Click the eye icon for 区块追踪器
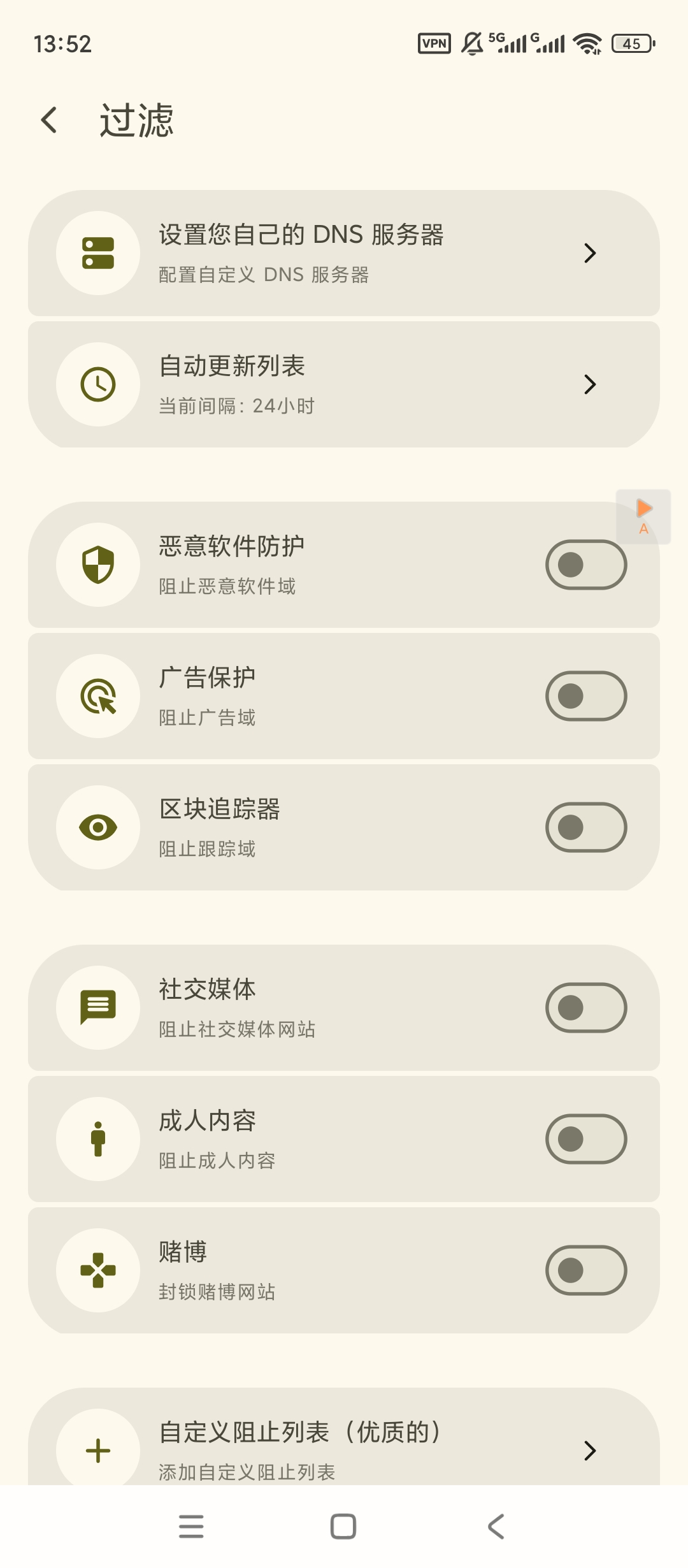Image resolution: width=688 pixels, height=1568 pixels. point(97,827)
